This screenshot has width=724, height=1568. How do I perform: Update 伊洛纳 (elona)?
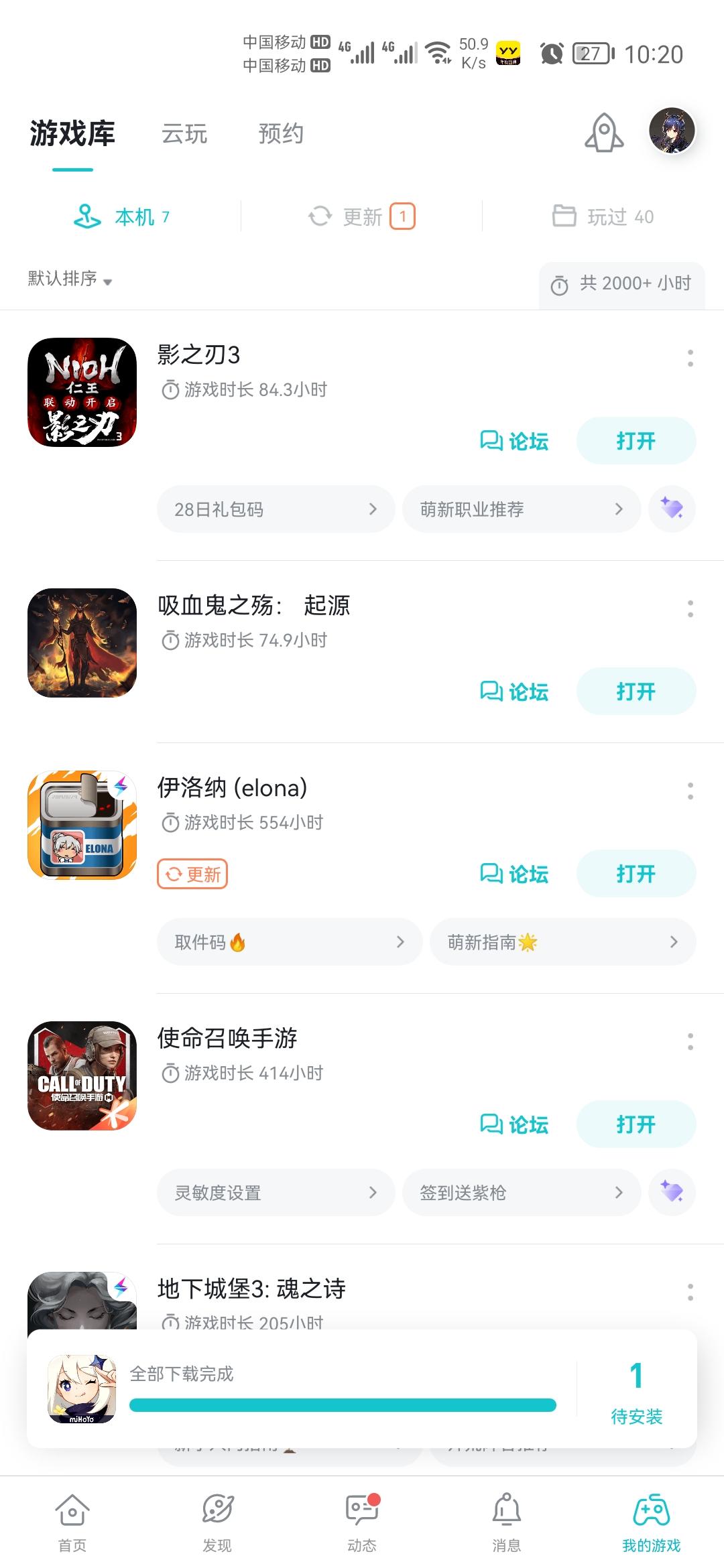point(192,874)
